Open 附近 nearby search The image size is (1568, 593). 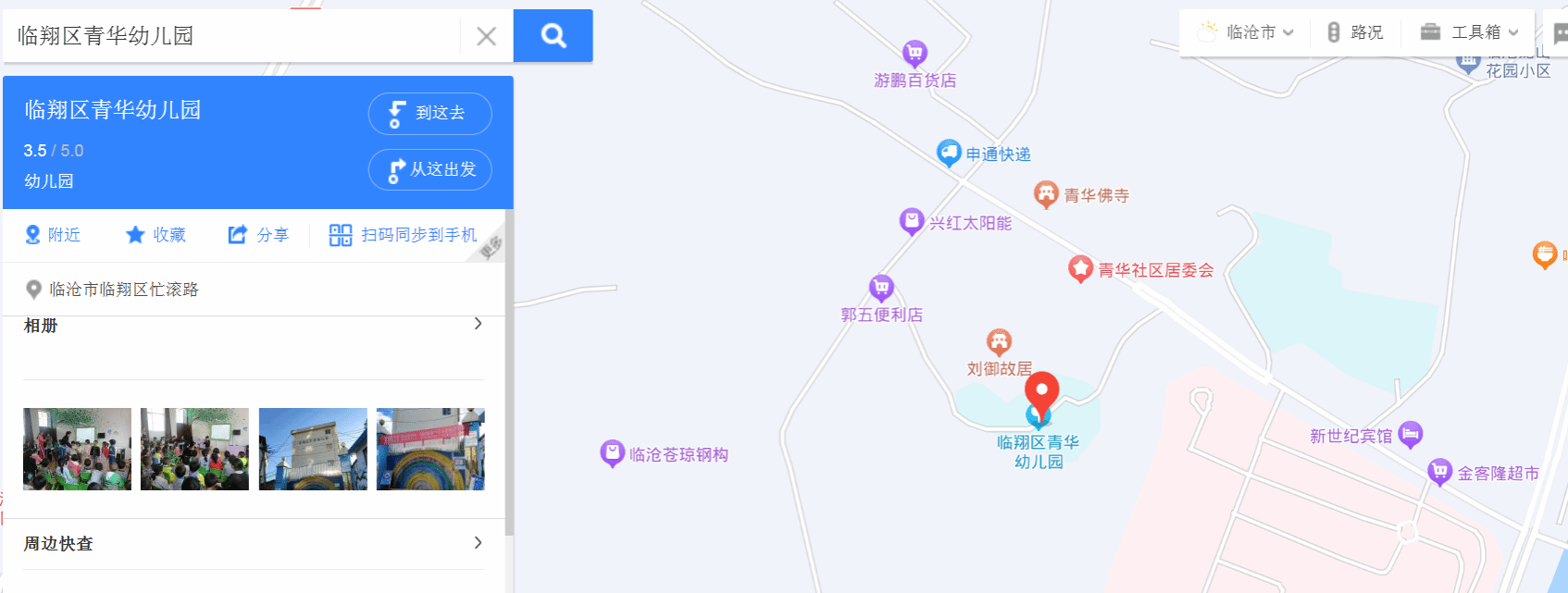click(x=53, y=235)
